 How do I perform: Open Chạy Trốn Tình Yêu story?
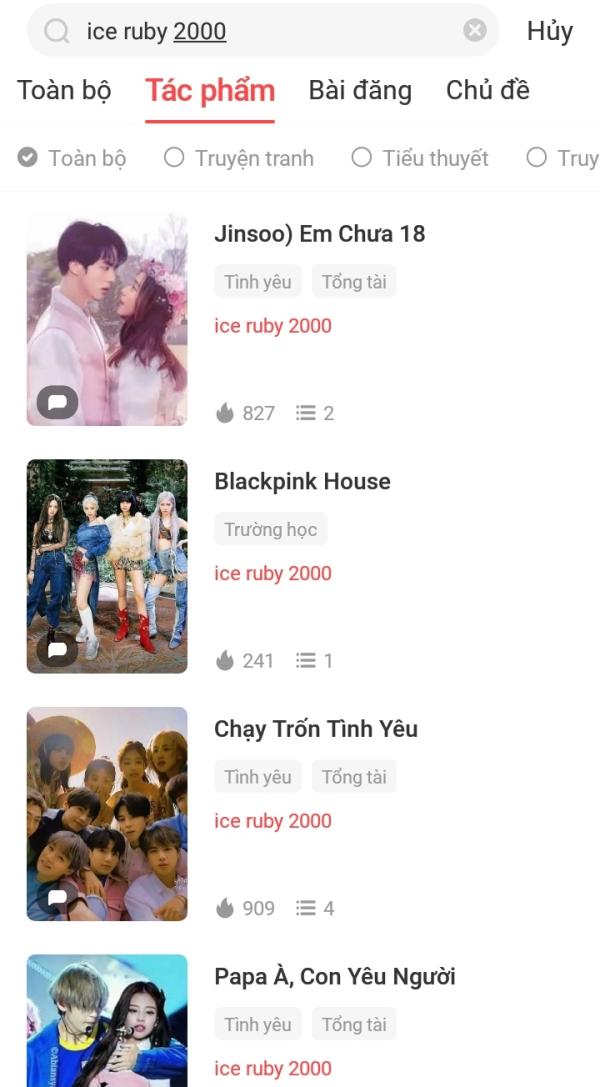point(316,729)
